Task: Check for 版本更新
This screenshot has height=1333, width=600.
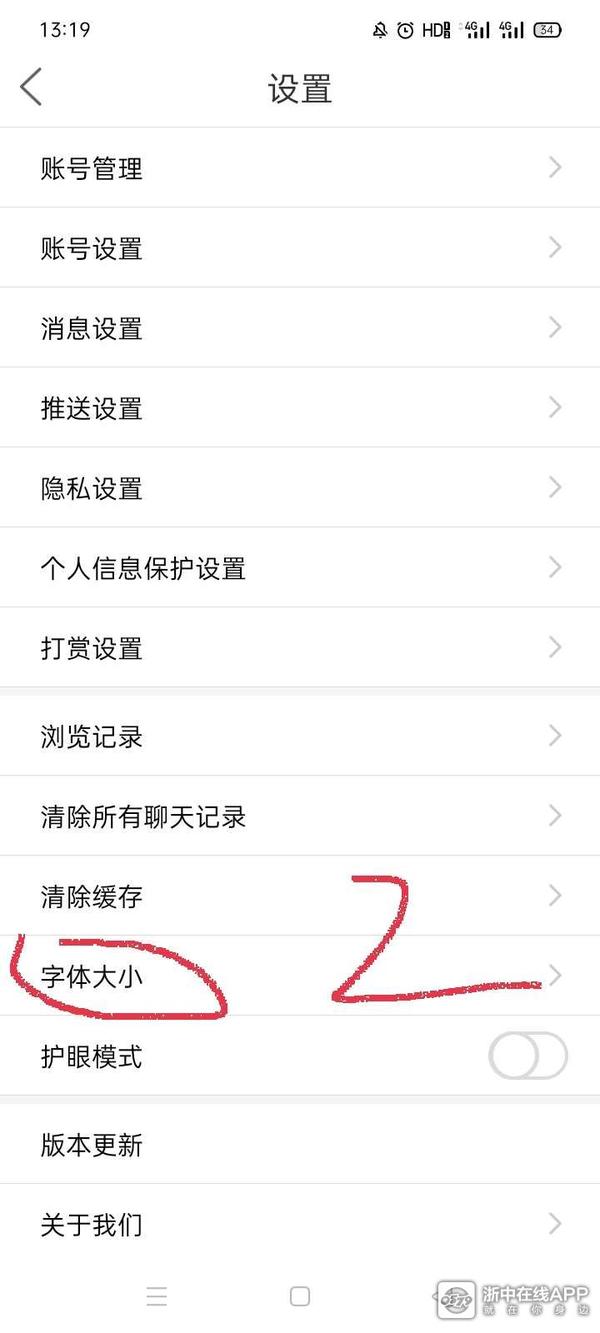Action: tap(300, 1145)
